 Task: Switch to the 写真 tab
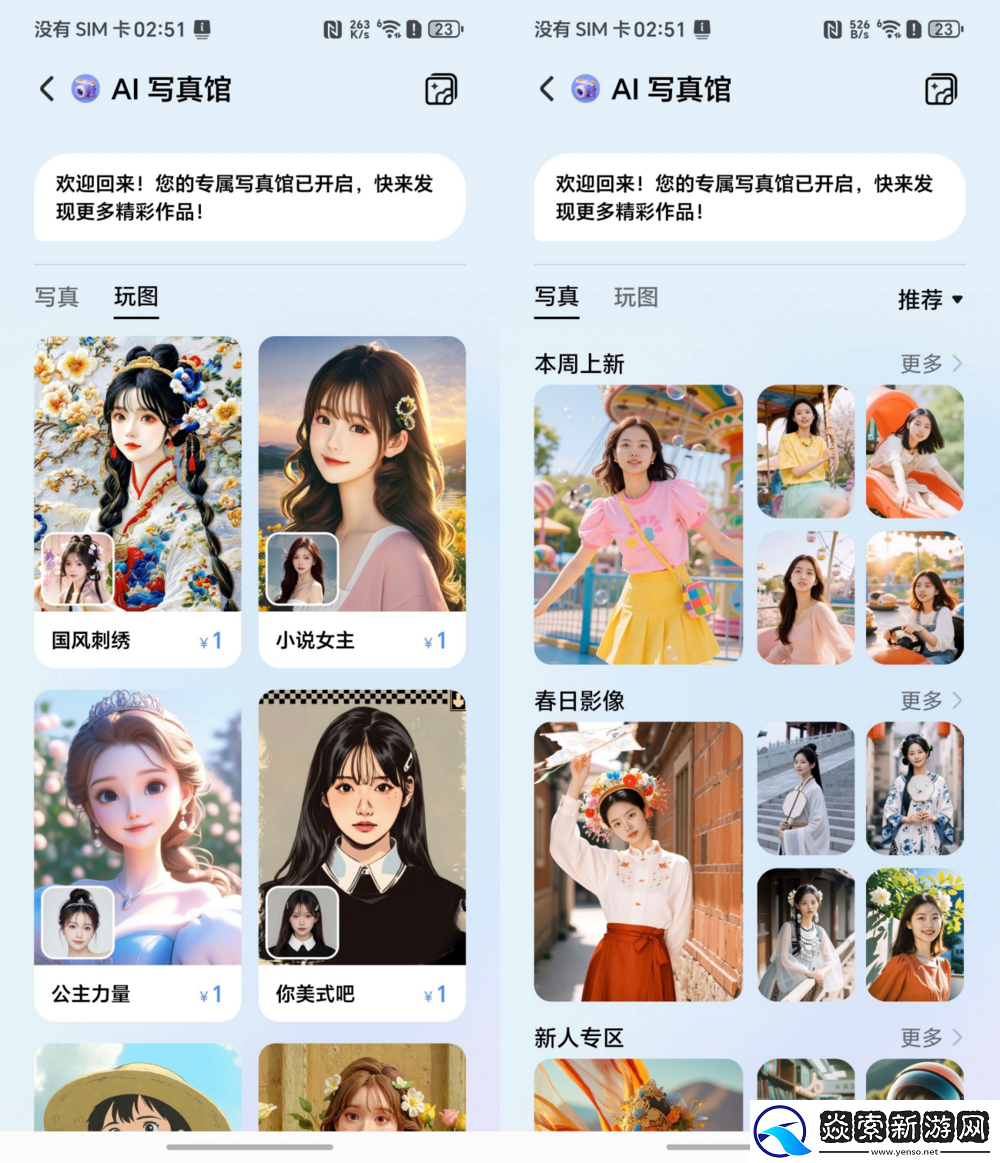556,297
